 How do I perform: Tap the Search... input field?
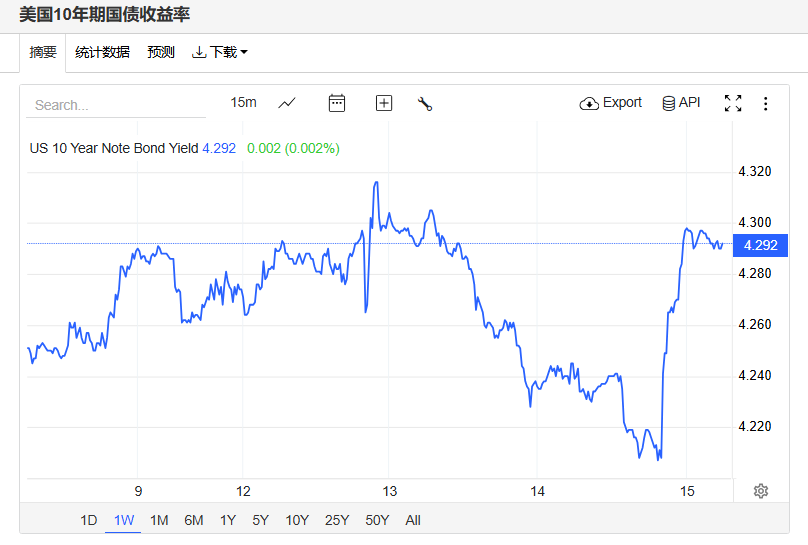coord(115,104)
